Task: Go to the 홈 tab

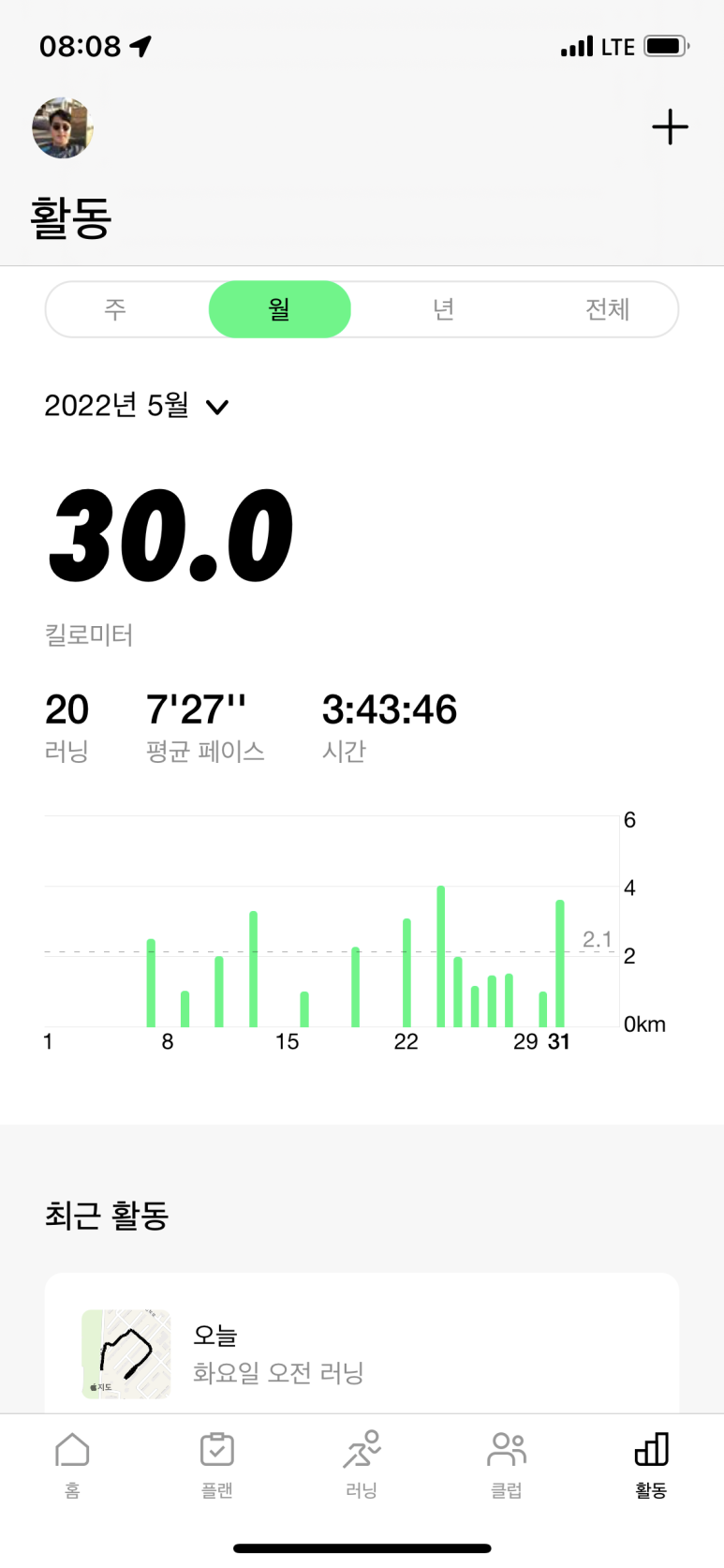Action: [72, 1463]
